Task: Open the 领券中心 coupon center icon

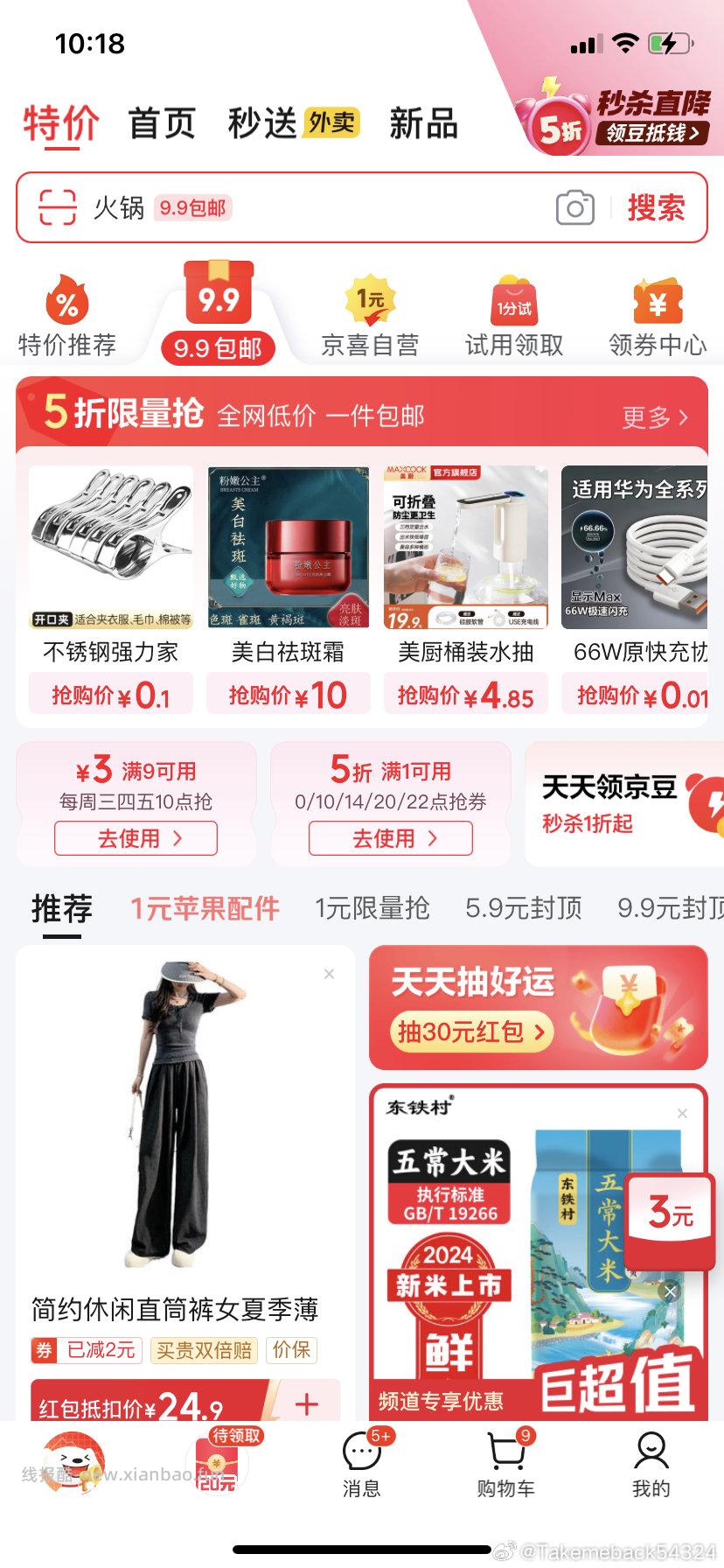Action: pos(657,302)
